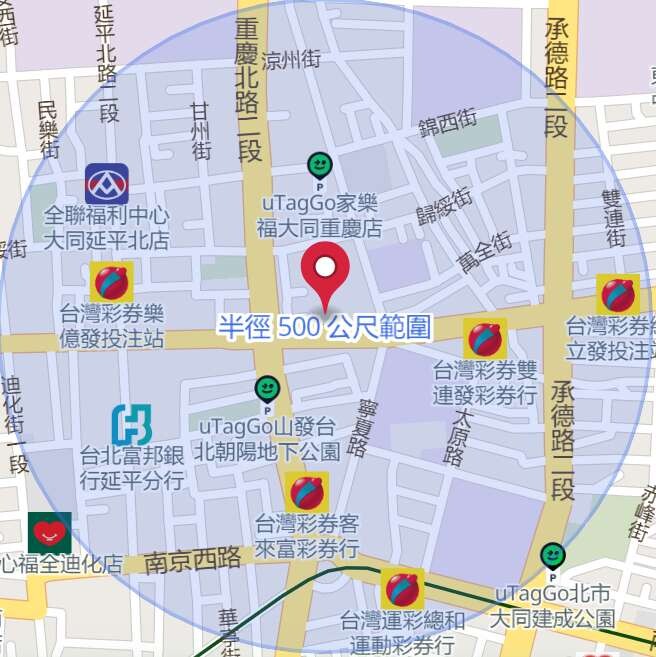656x657 pixels.
Task: Tap the 台灣運彩總和運動彩券行 marker
Action: [402, 588]
